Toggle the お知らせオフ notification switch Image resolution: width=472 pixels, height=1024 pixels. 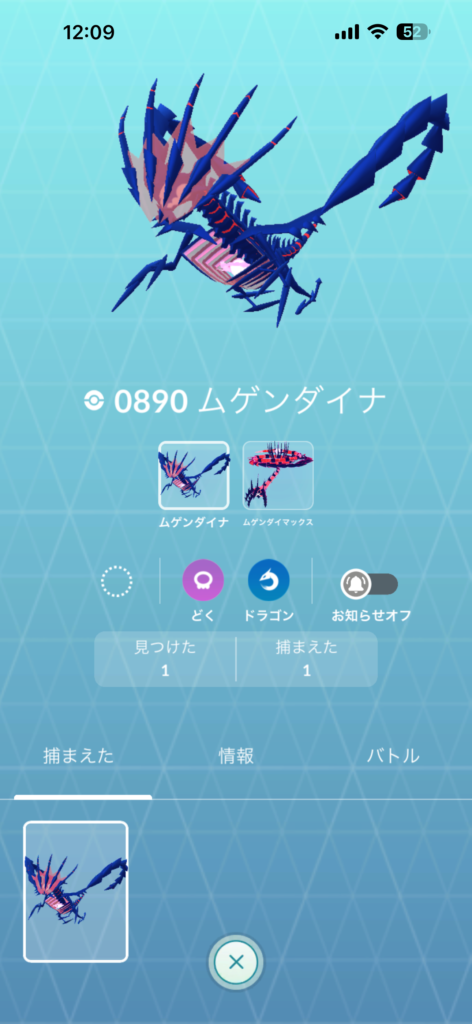coord(370,584)
